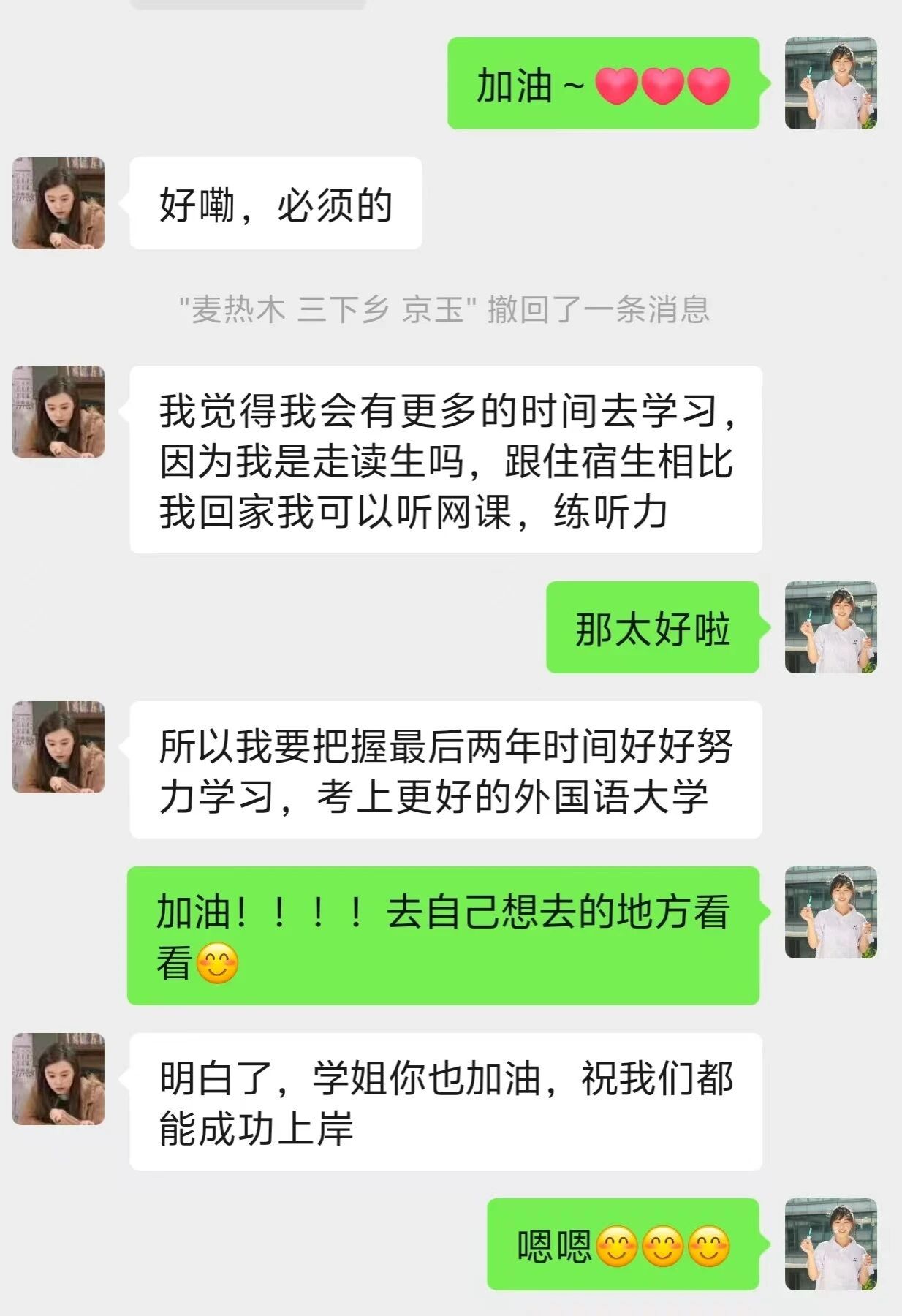This screenshot has height=1316, width=902.
Task: Open the avatar next to "那太好啦"
Action: (x=830, y=627)
